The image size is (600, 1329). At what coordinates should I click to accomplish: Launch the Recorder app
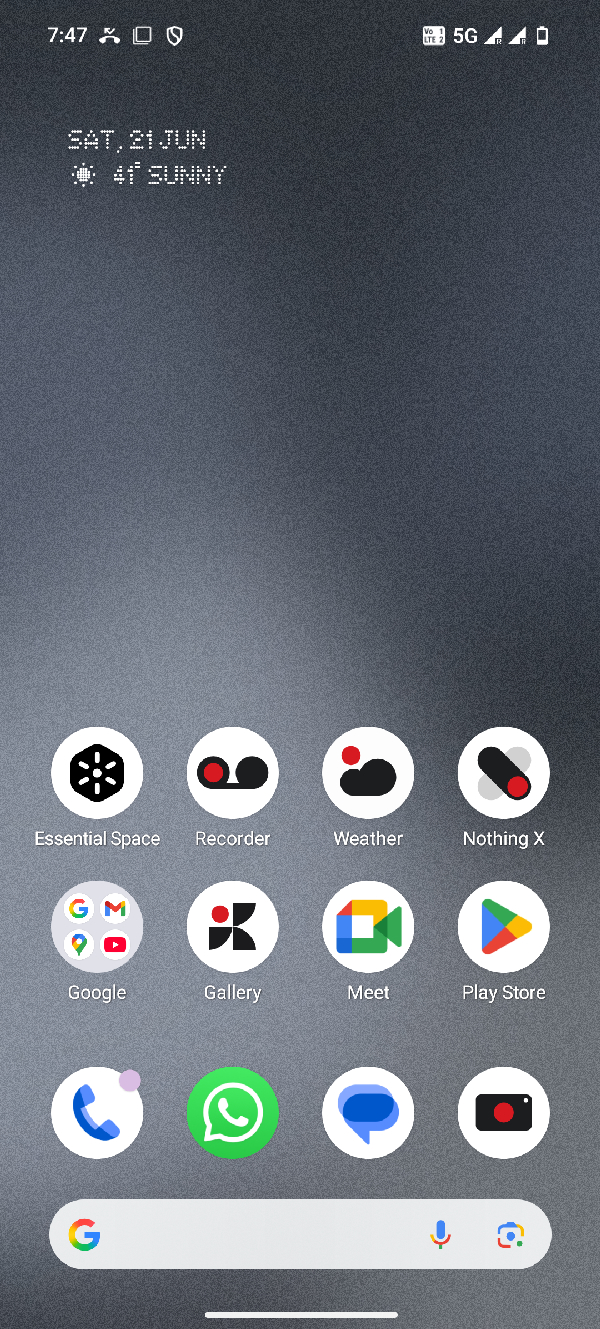232,773
